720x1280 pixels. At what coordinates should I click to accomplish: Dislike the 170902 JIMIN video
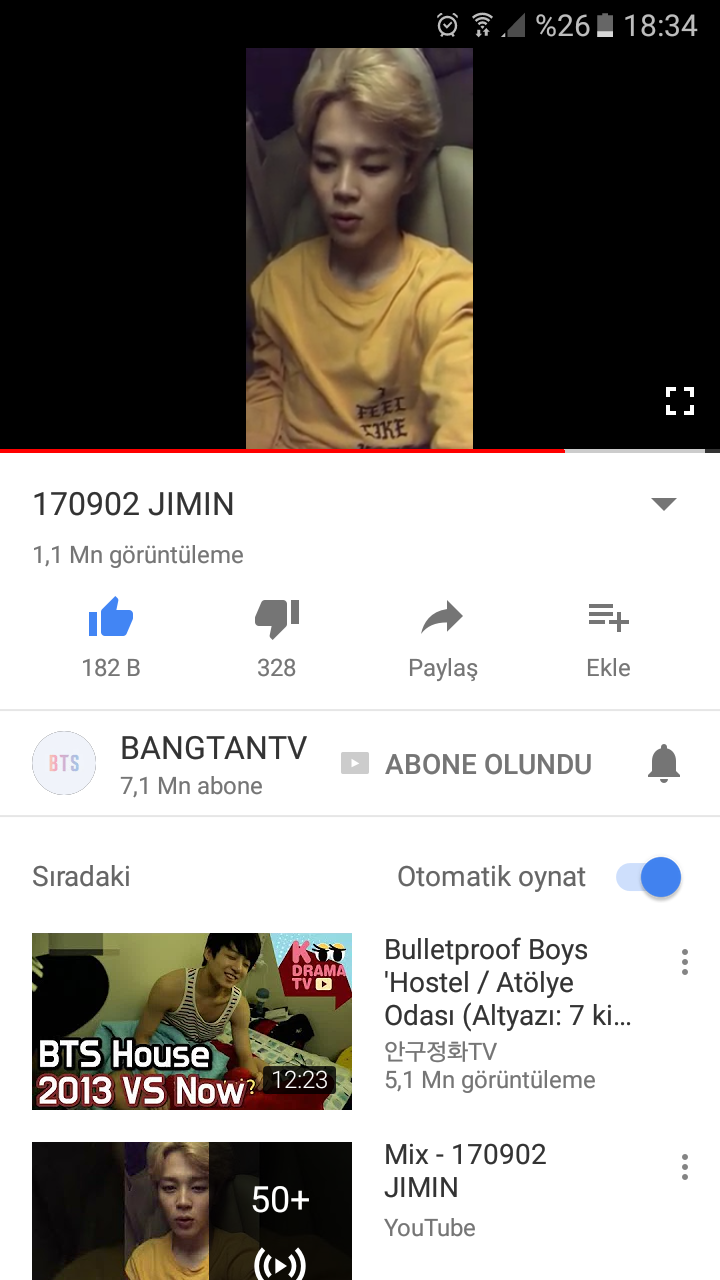coord(277,618)
